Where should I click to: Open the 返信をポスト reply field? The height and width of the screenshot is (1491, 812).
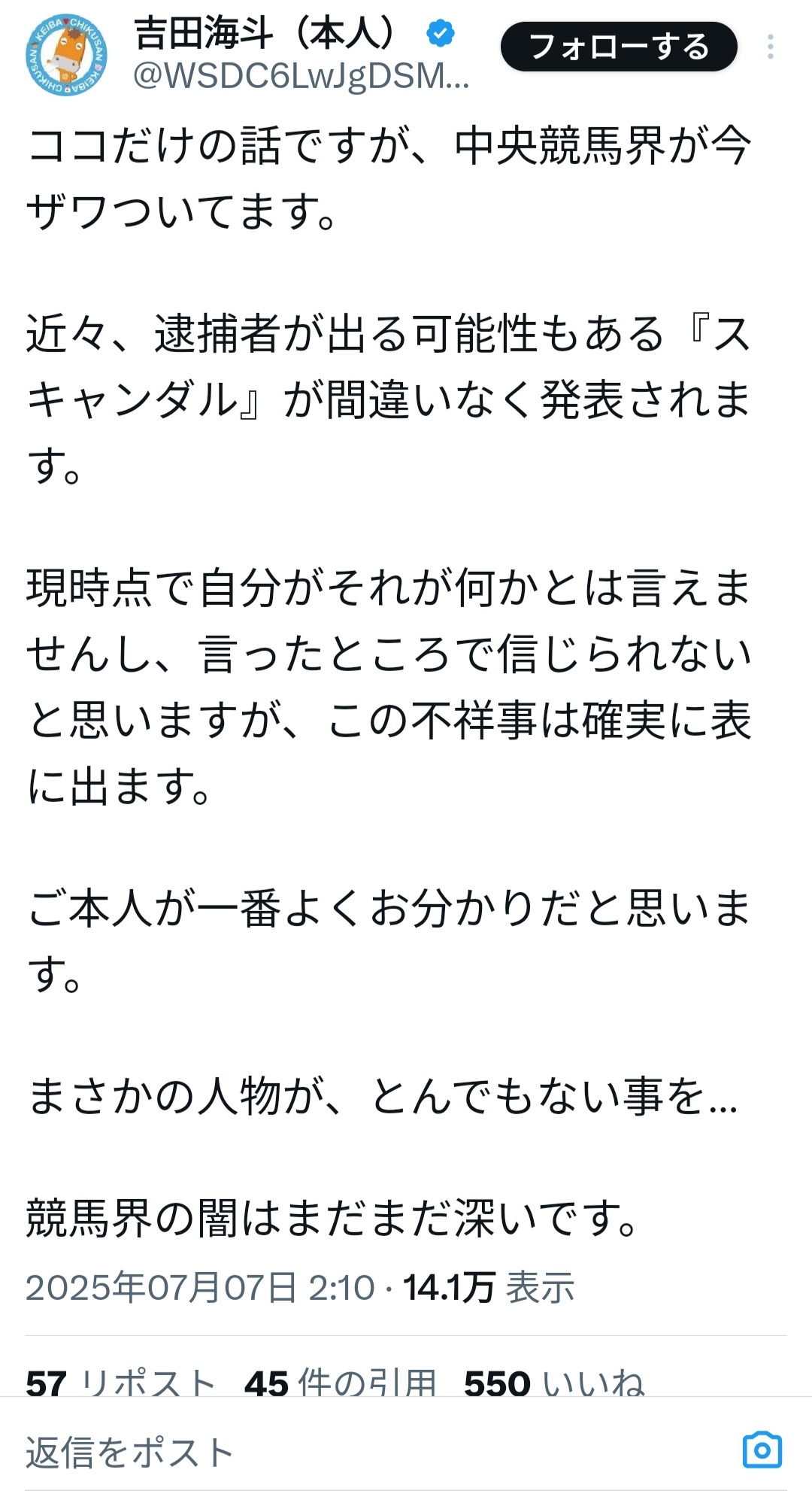coord(301,1452)
